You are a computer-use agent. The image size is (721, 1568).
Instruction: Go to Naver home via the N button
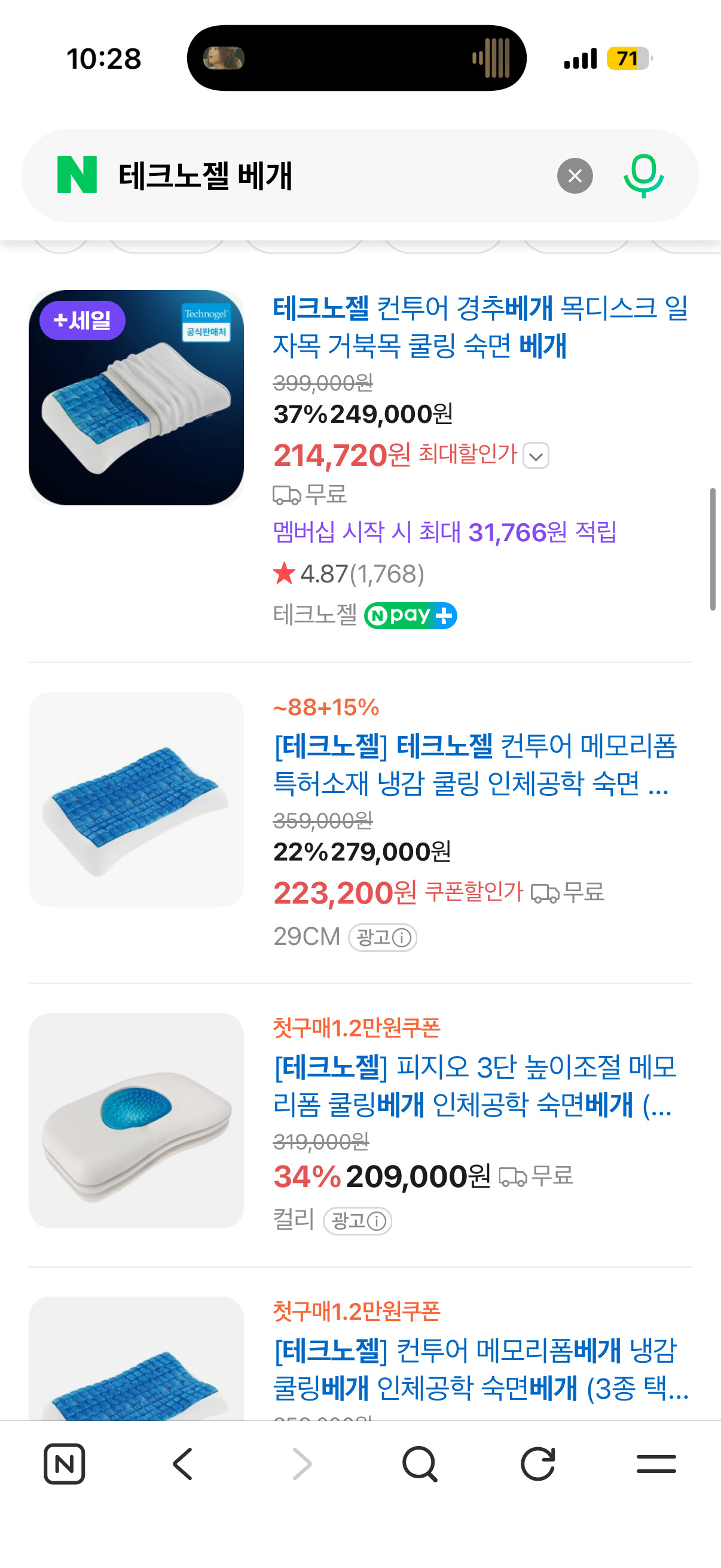pos(65,1464)
